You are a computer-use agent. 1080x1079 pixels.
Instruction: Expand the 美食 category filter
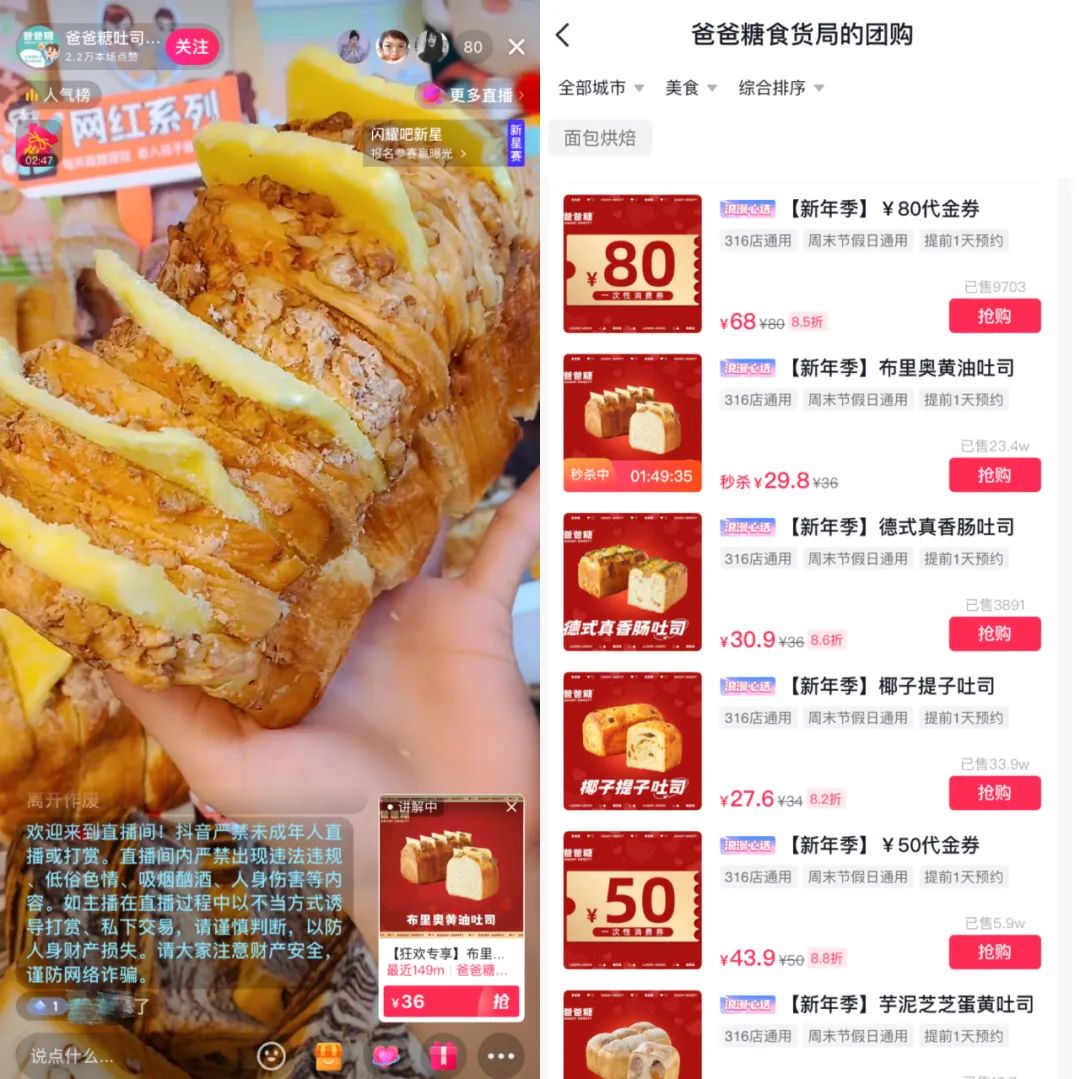point(691,88)
